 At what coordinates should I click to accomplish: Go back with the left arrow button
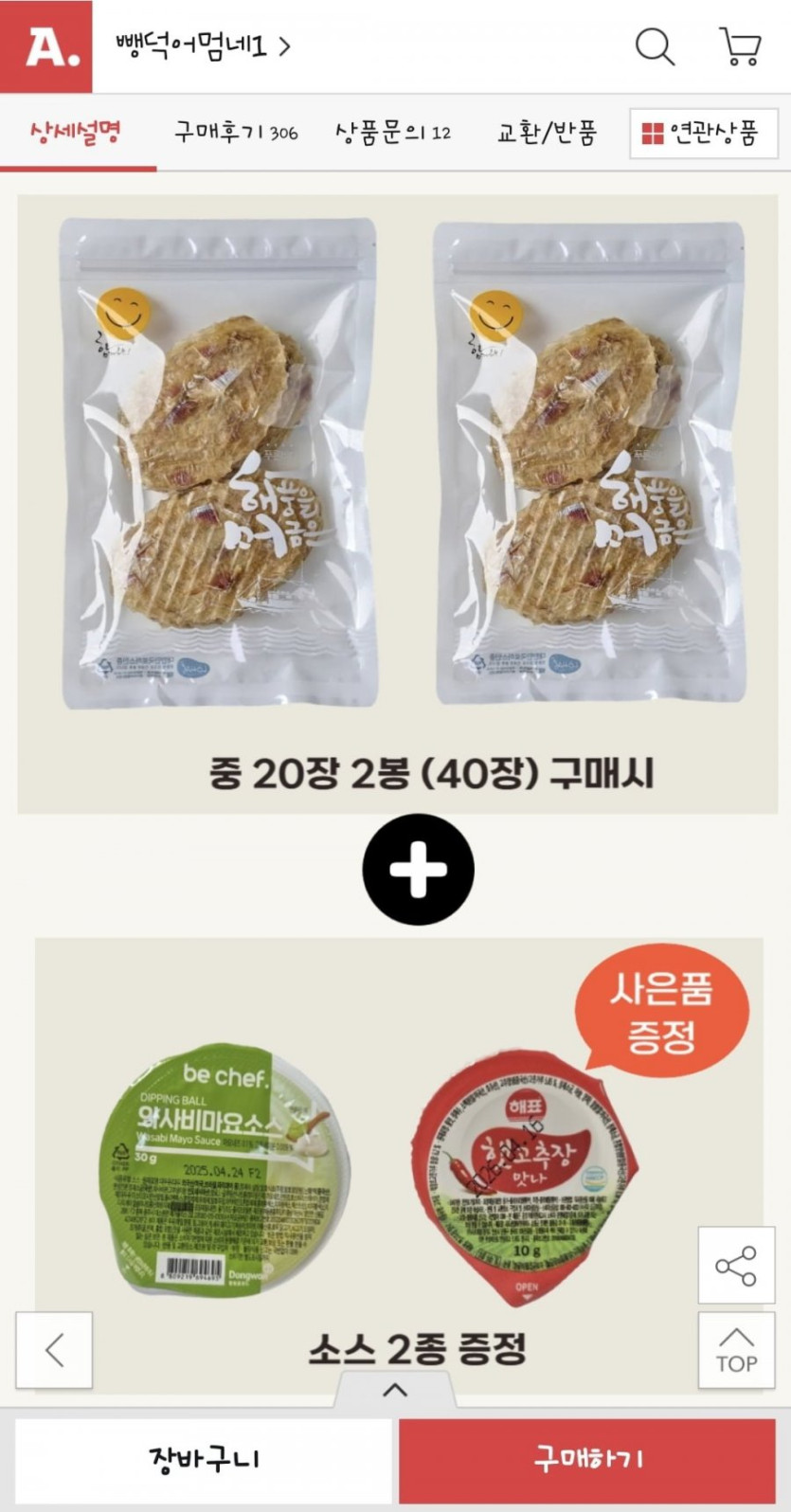[54, 1350]
